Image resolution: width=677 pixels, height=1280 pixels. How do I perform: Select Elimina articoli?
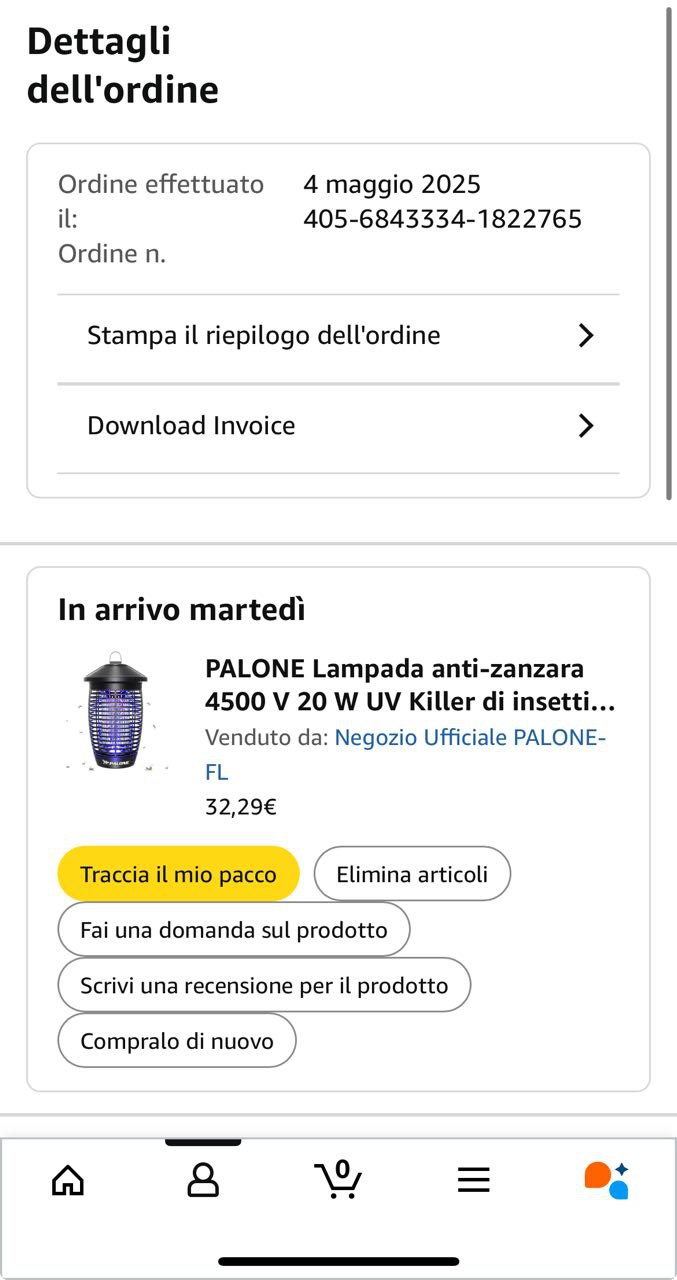pyautogui.click(x=412, y=874)
